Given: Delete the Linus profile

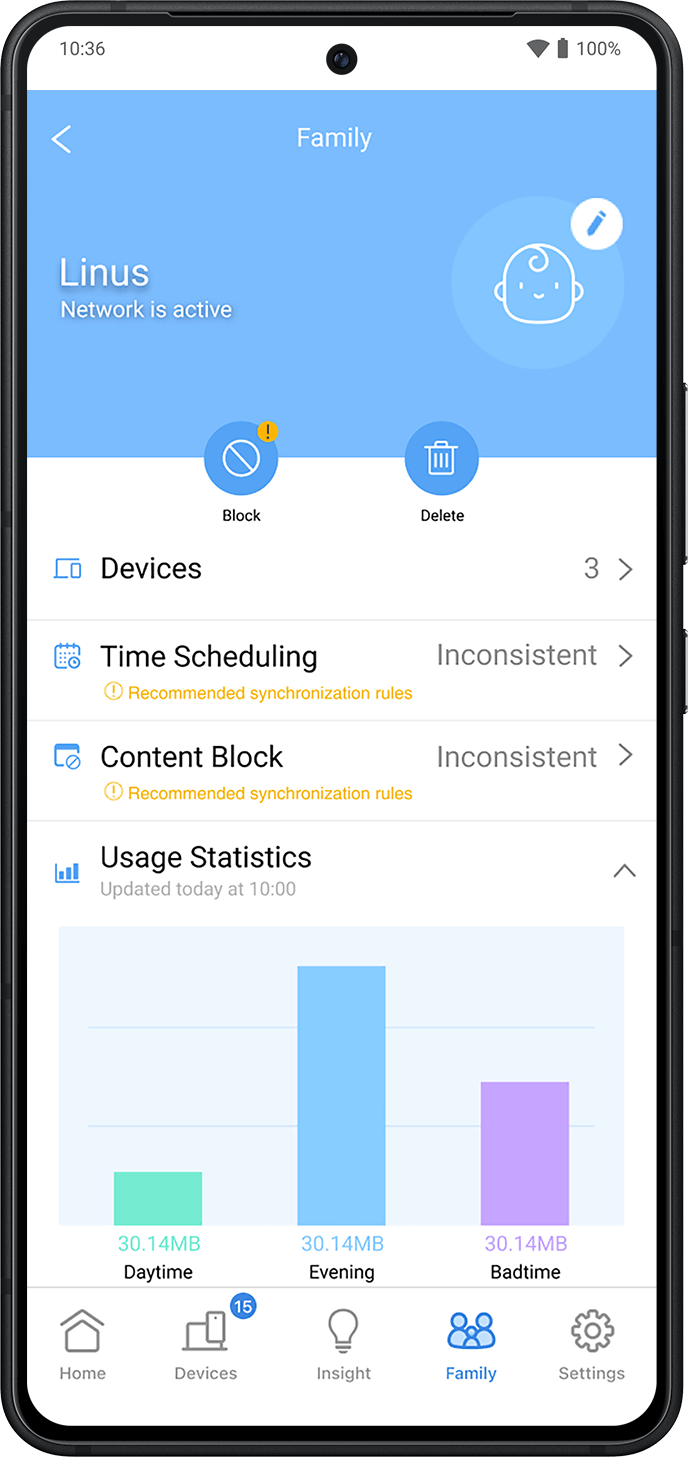Looking at the screenshot, I should [x=441, y=459].
